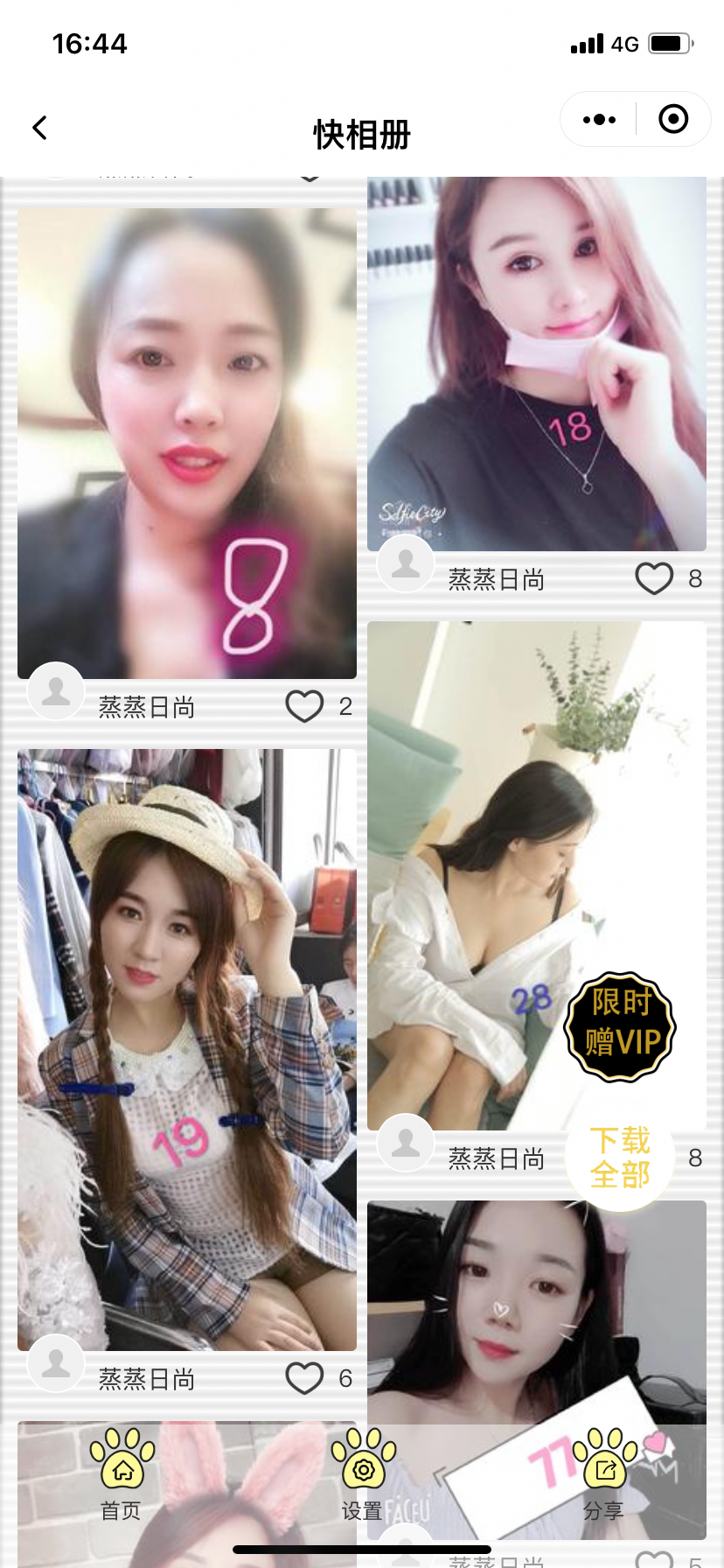Toggle the heart on the braided-hair photo
This screenshot has width=724, height=1568.
[x=303, y=1377]
